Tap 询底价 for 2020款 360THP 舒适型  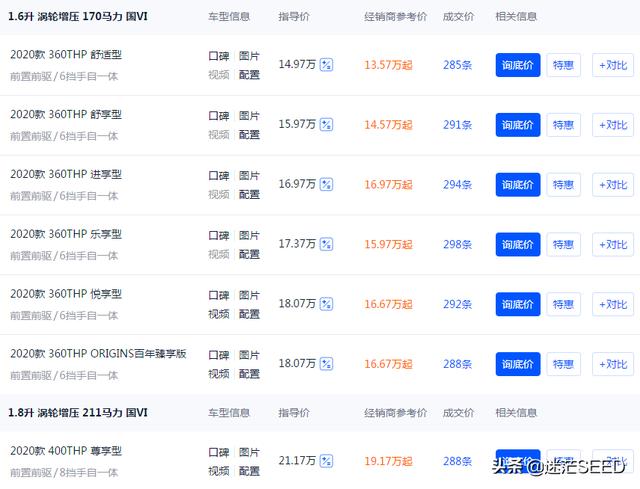[517, 65]
